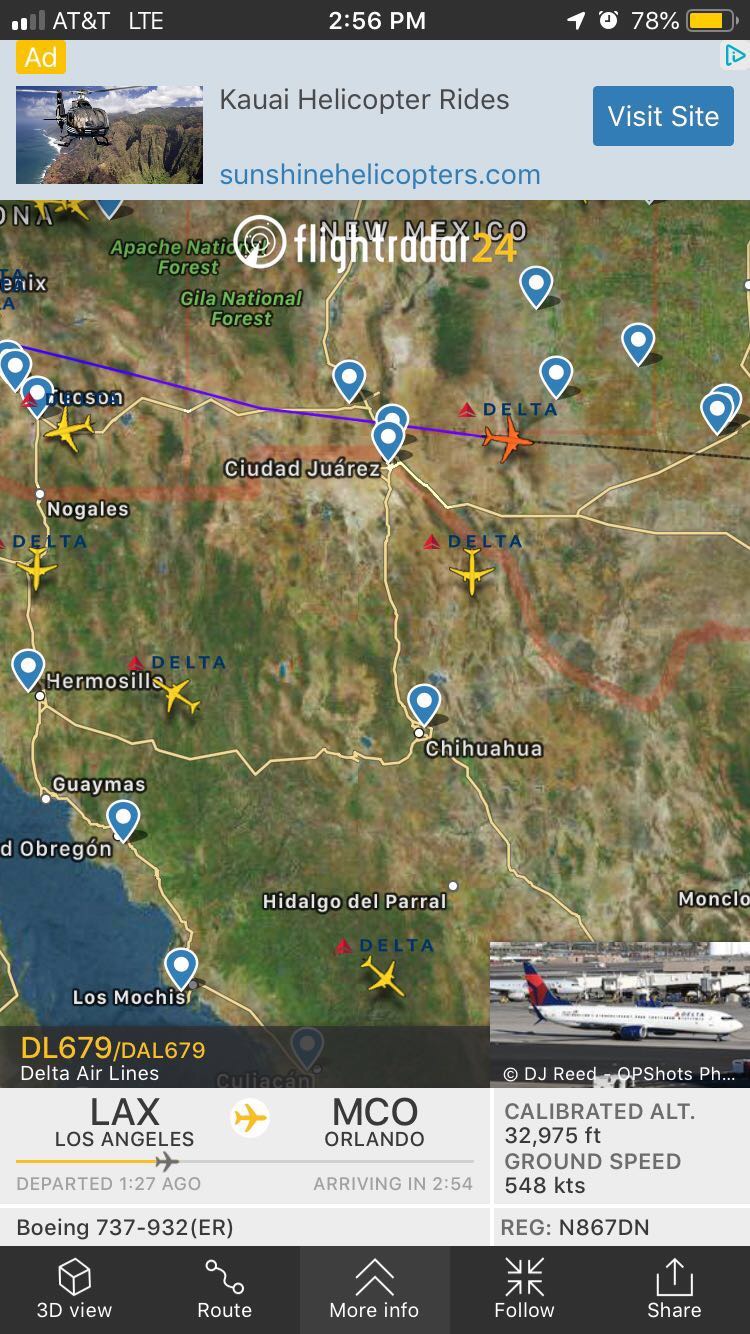Tap Visit Site on the helicopter ad
This screenshot has height=1334, width=750.
tap(663, 116)
